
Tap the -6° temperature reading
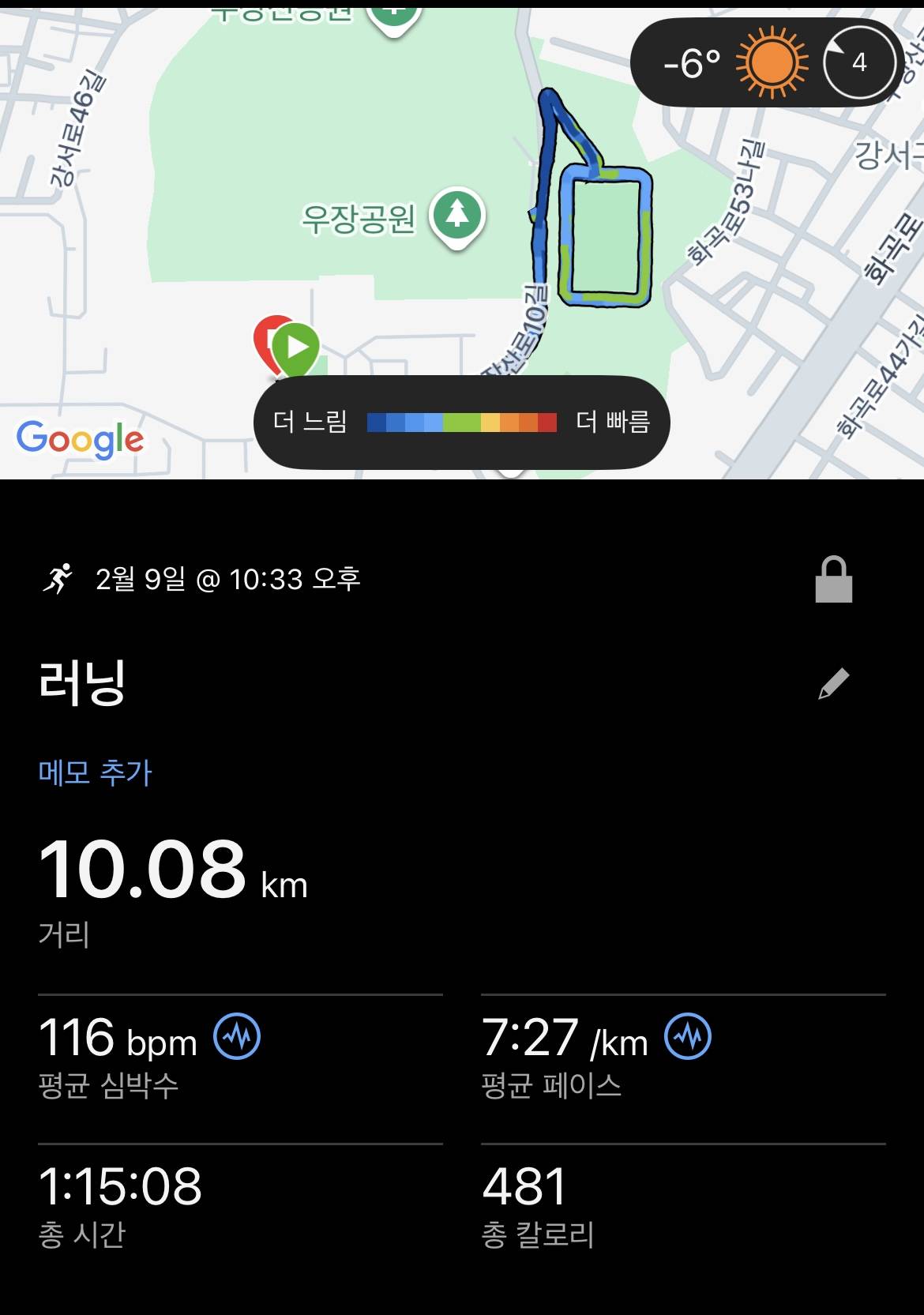(x=685, y=62)
